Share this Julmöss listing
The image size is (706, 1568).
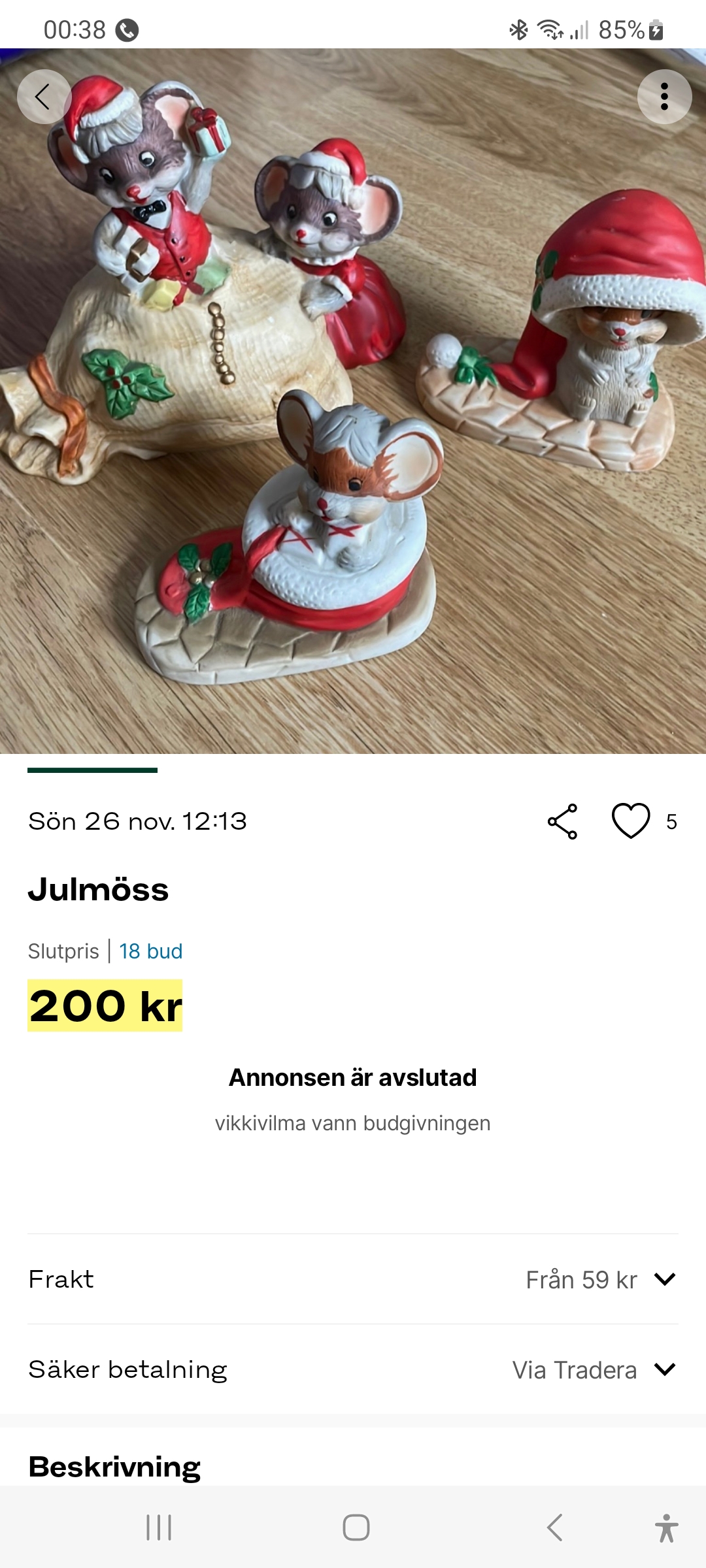pos(562,821)
